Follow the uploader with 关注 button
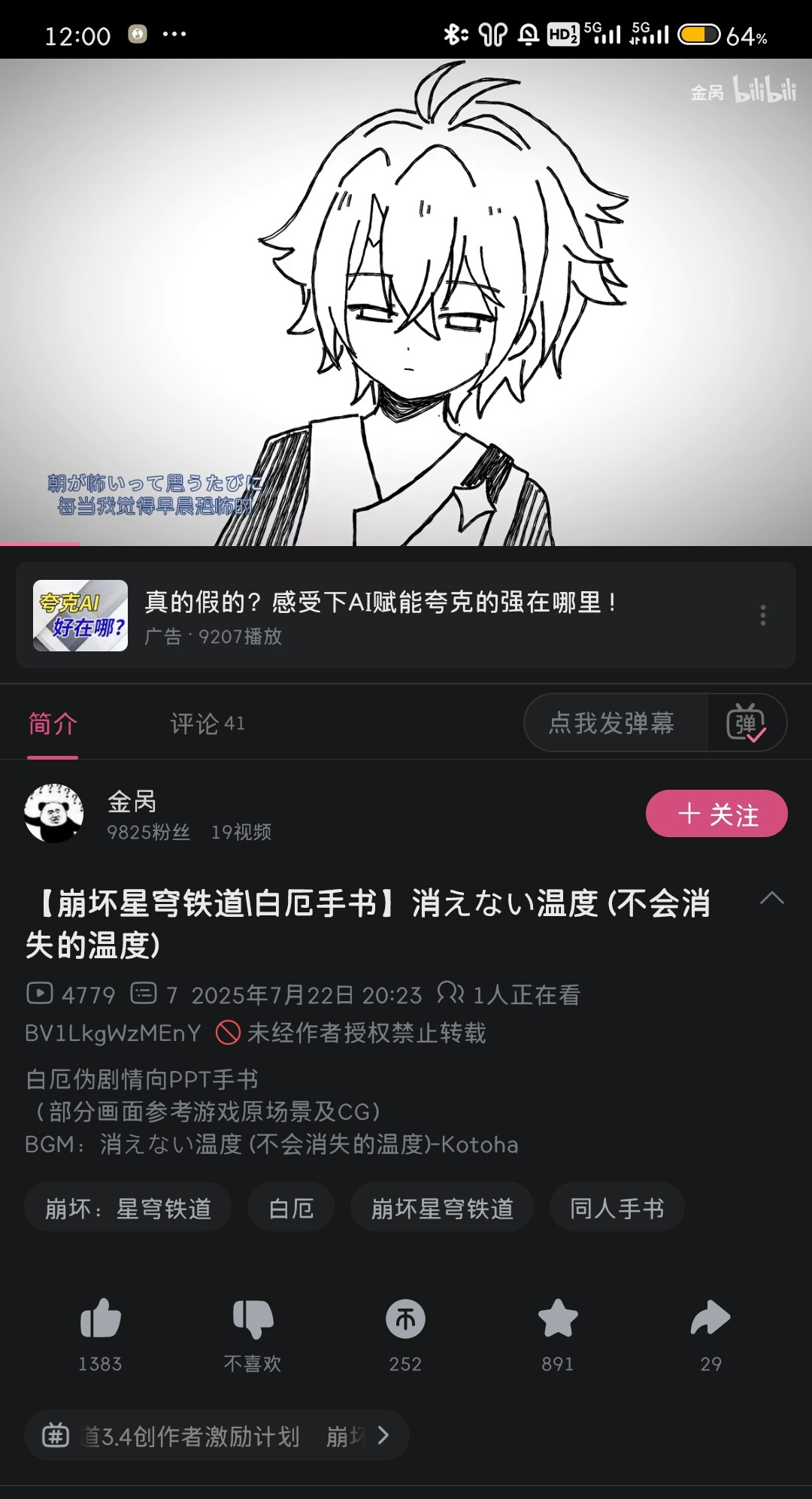812x1499 pixels. [717, 813]
